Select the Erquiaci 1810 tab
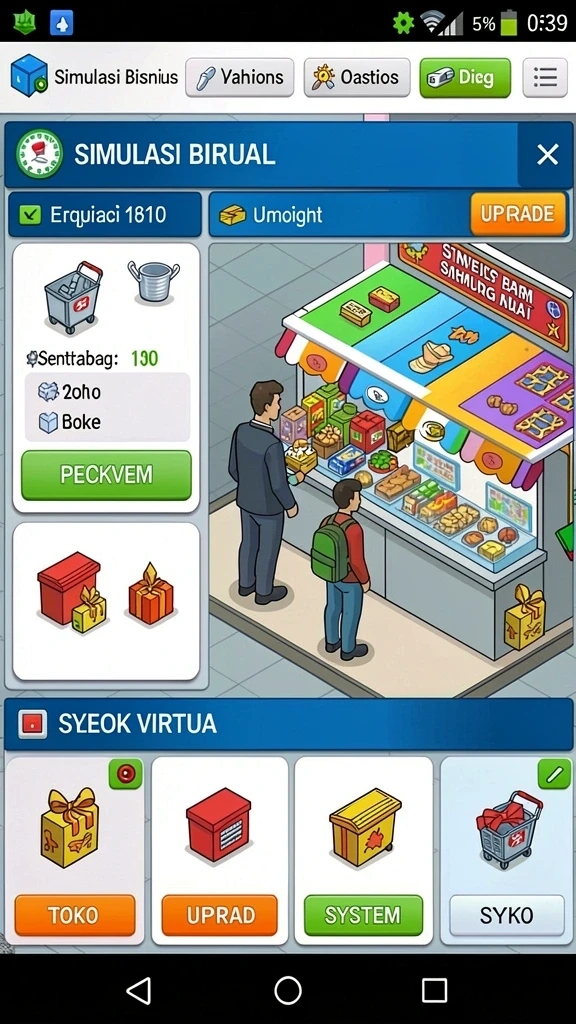The image size is (576, 1024). [x=105, y=214]
